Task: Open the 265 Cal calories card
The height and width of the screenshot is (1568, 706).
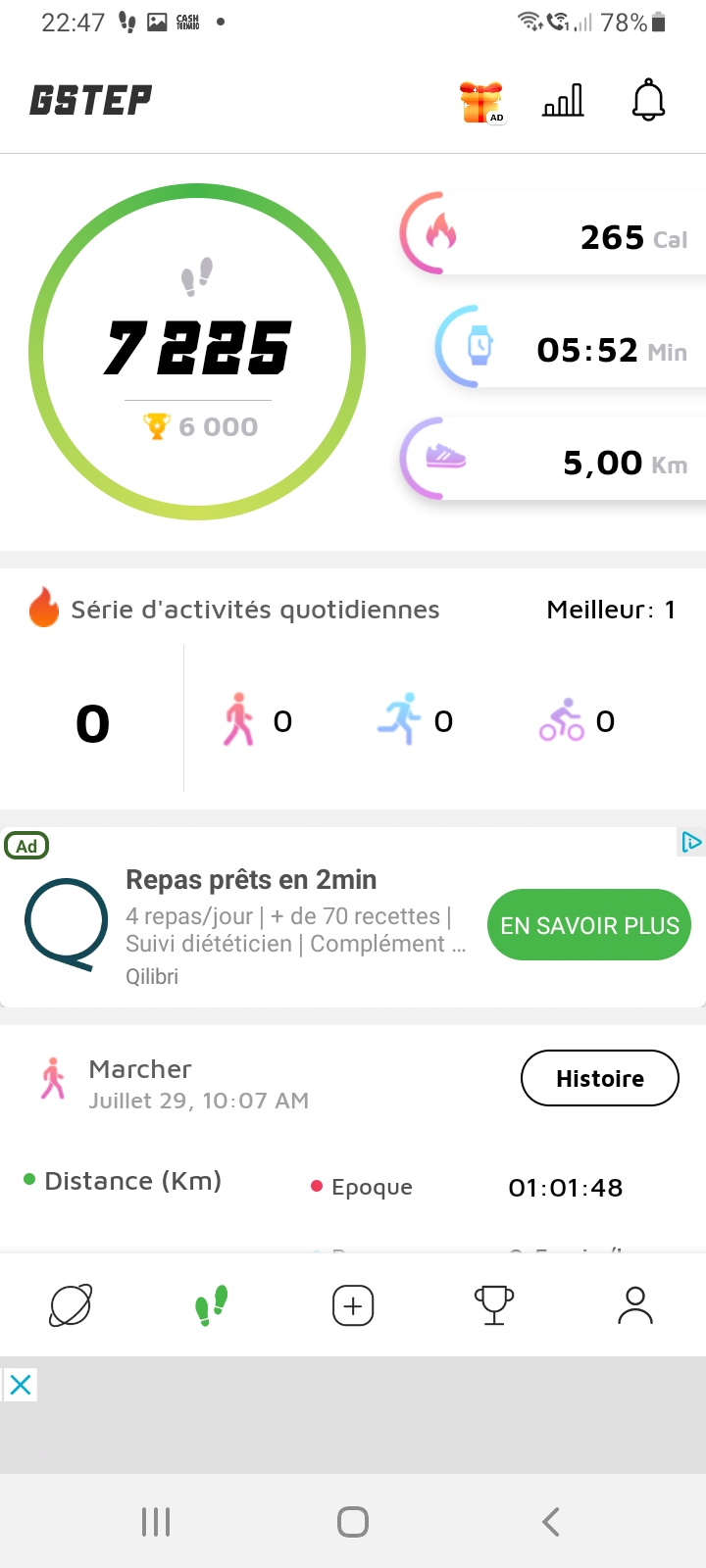Action: 552,233
